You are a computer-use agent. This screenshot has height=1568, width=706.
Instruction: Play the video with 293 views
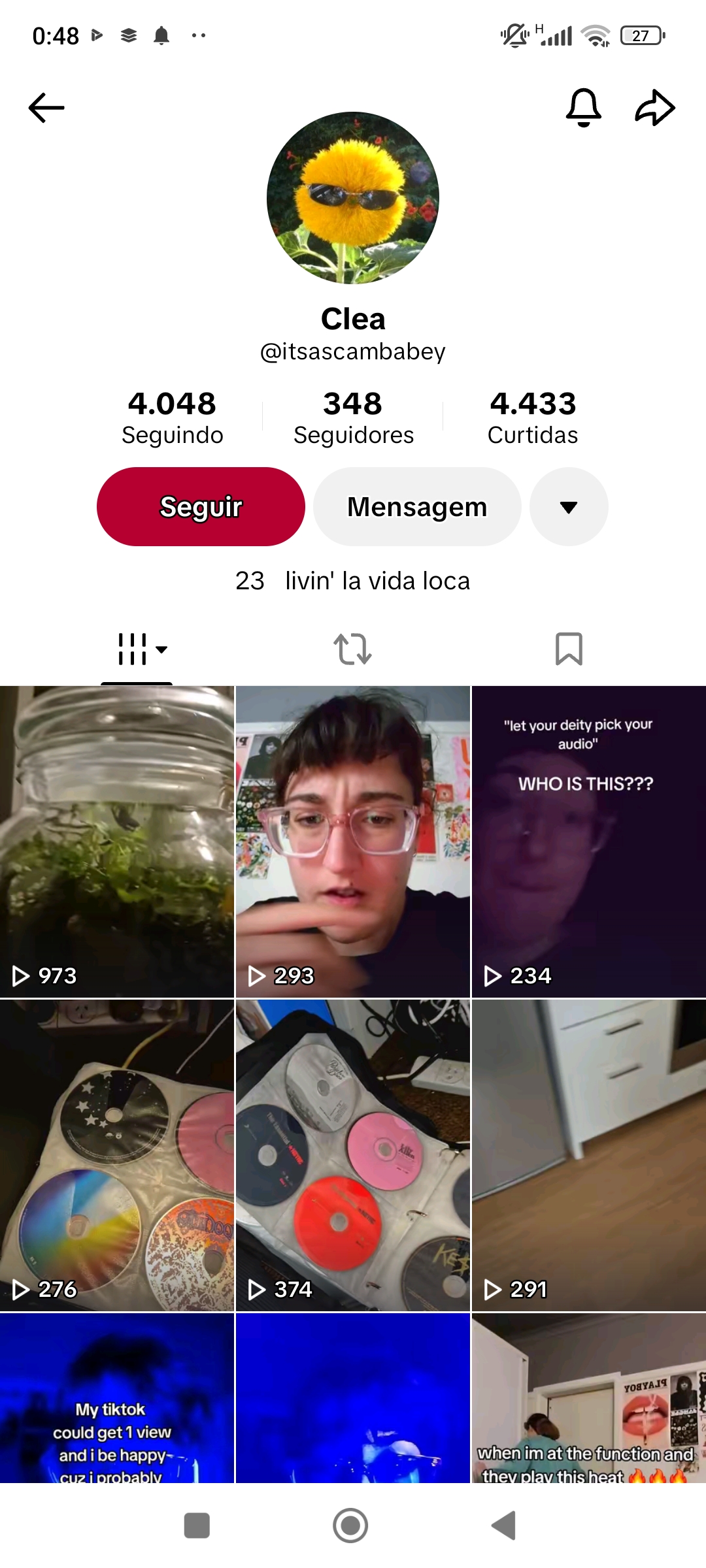353,841
